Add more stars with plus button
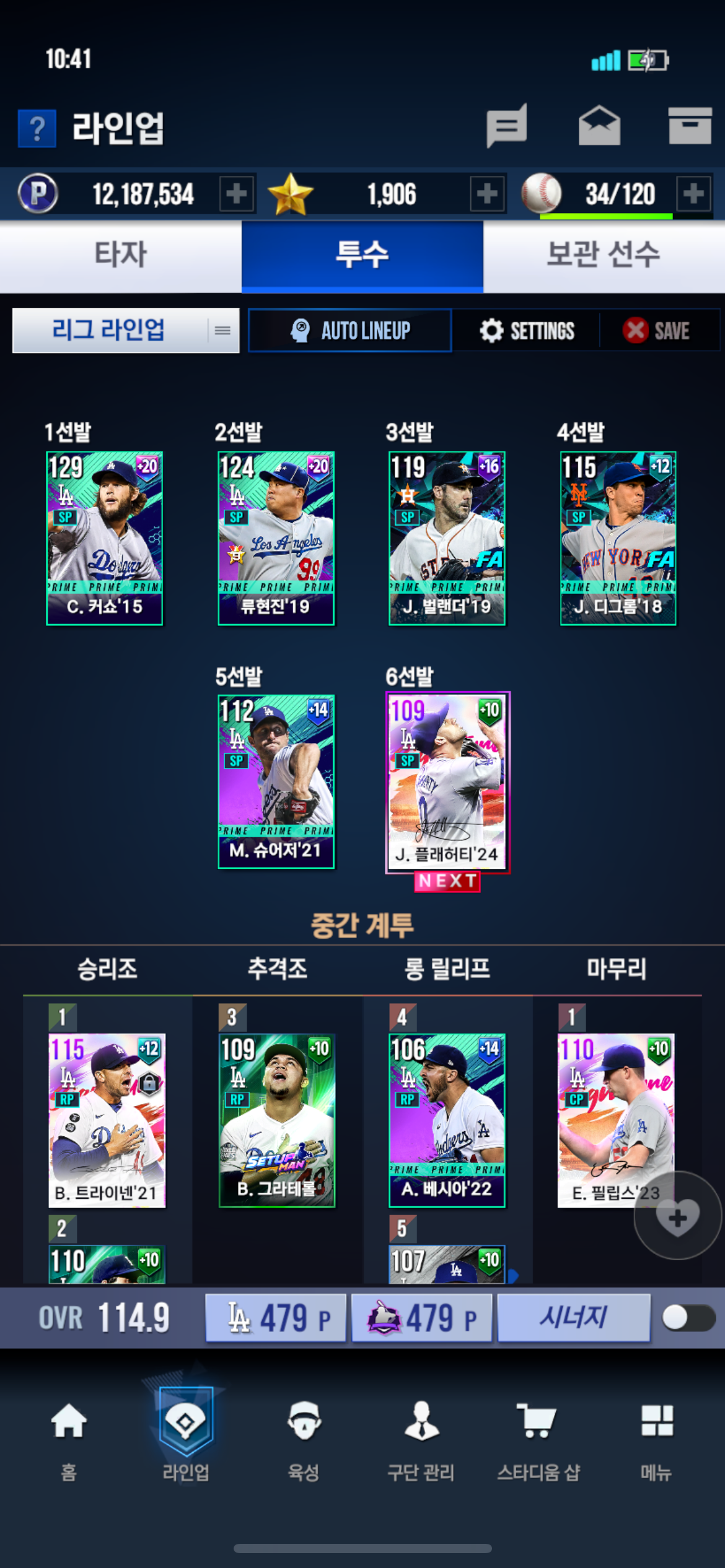The width and height of the screenshot is (725, 1568). pos(487,194)
